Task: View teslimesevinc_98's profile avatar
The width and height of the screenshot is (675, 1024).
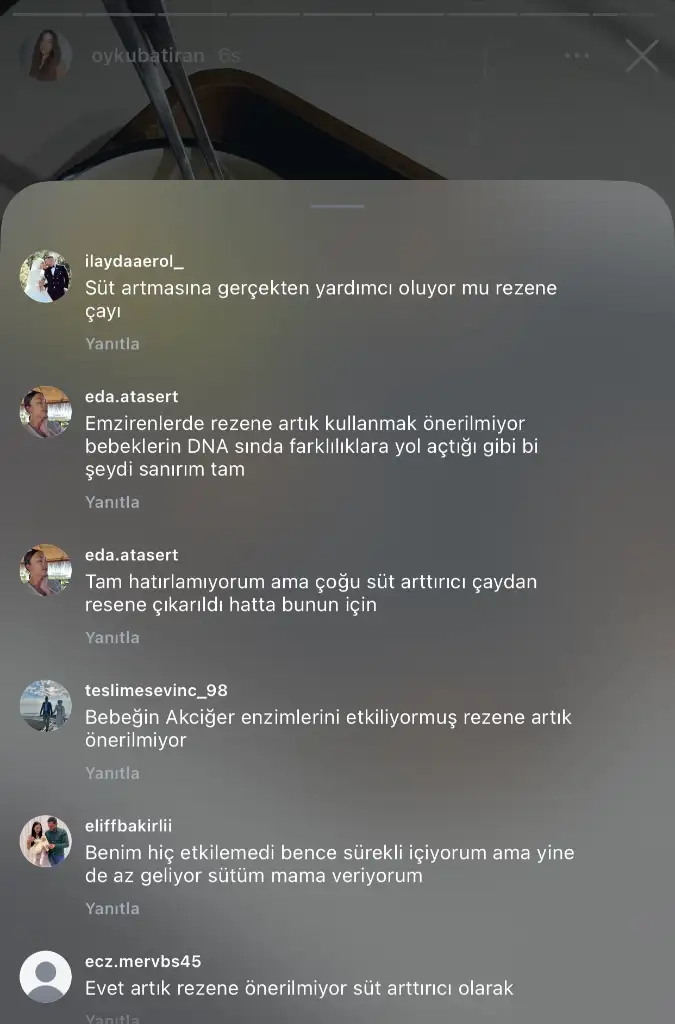Action: (x=46, y=706)
